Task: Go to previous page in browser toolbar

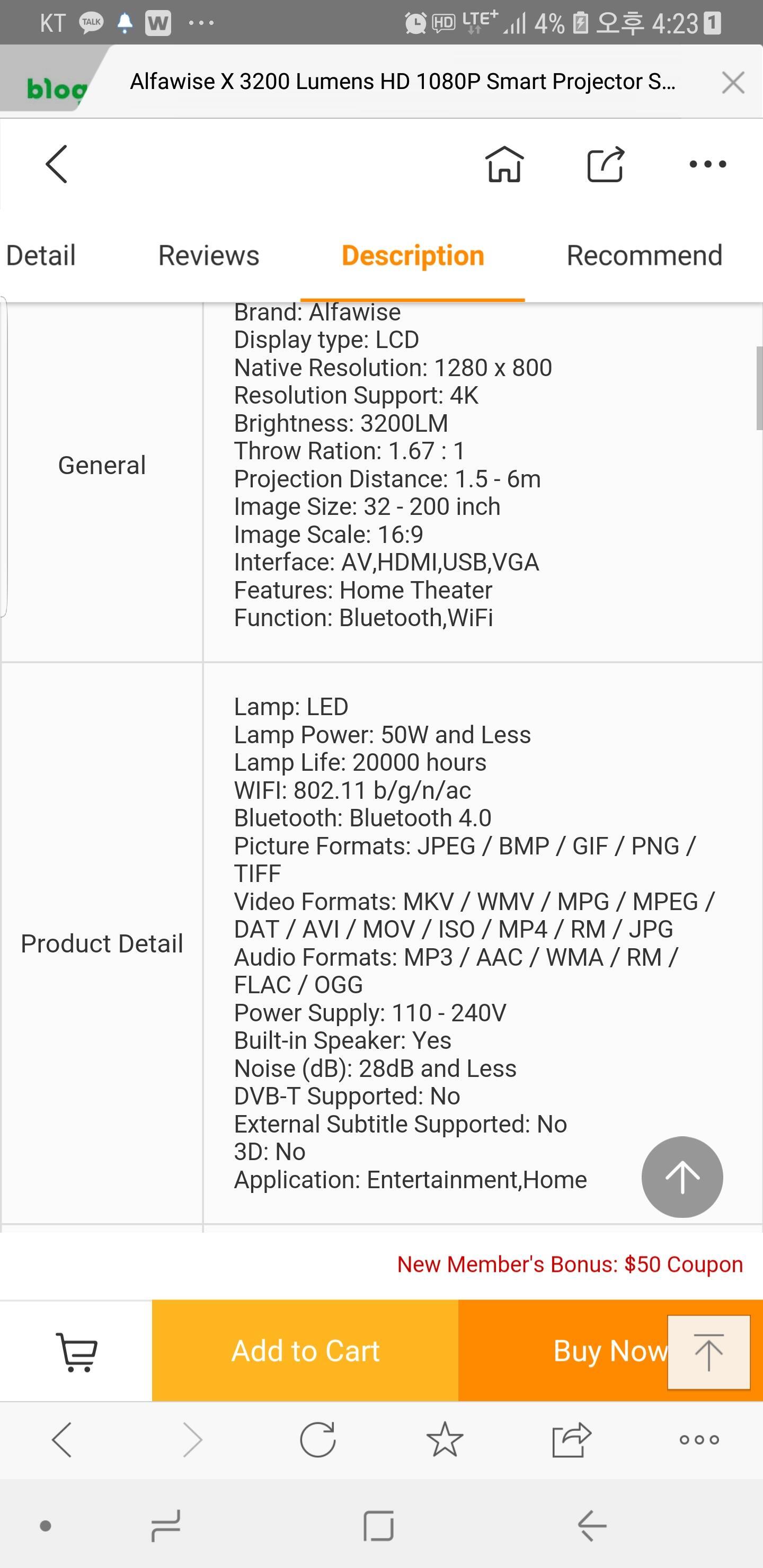Action: coord(62,1440)
